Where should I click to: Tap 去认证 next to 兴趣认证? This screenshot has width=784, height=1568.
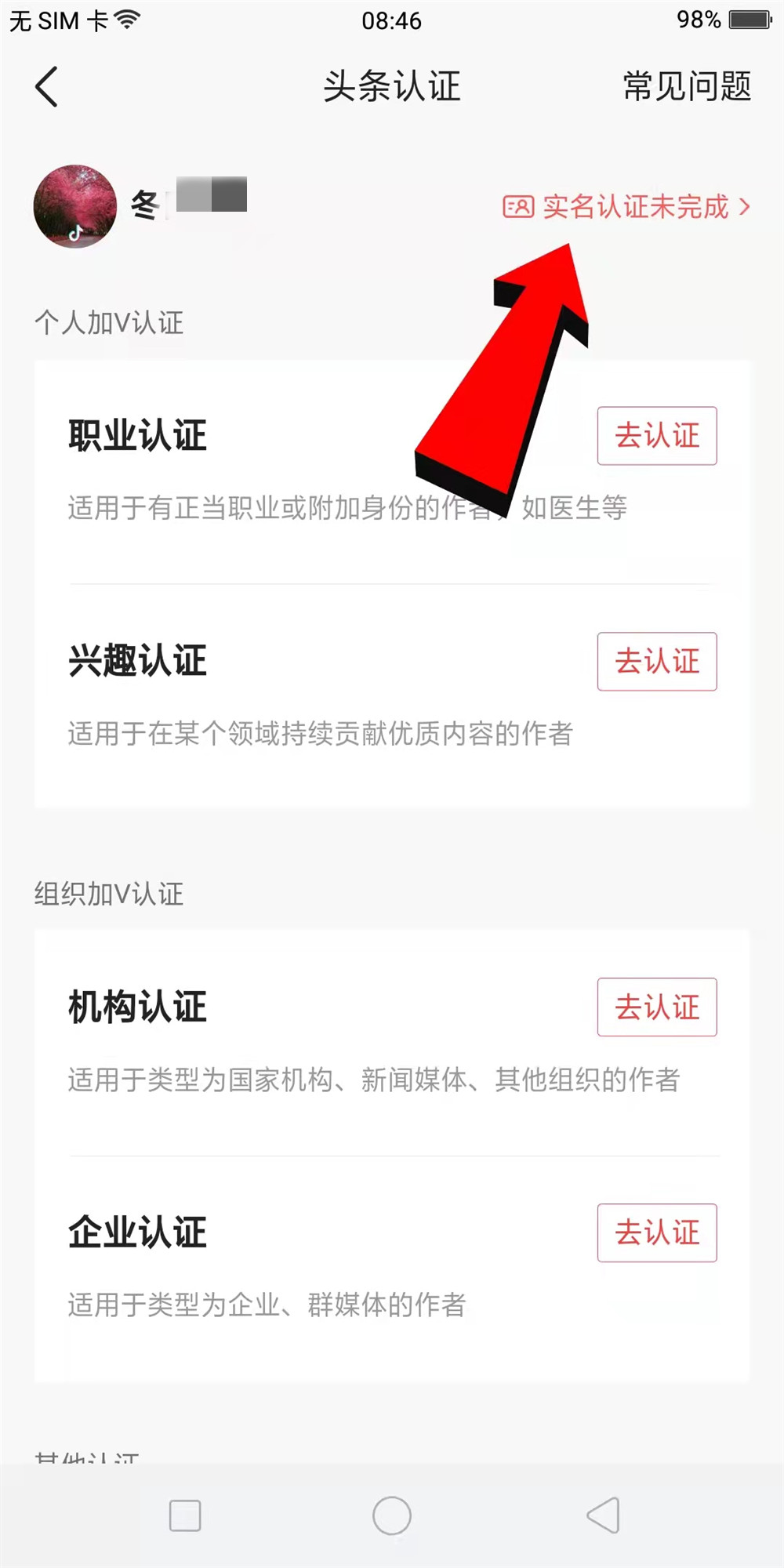click(x=657, y=662)
